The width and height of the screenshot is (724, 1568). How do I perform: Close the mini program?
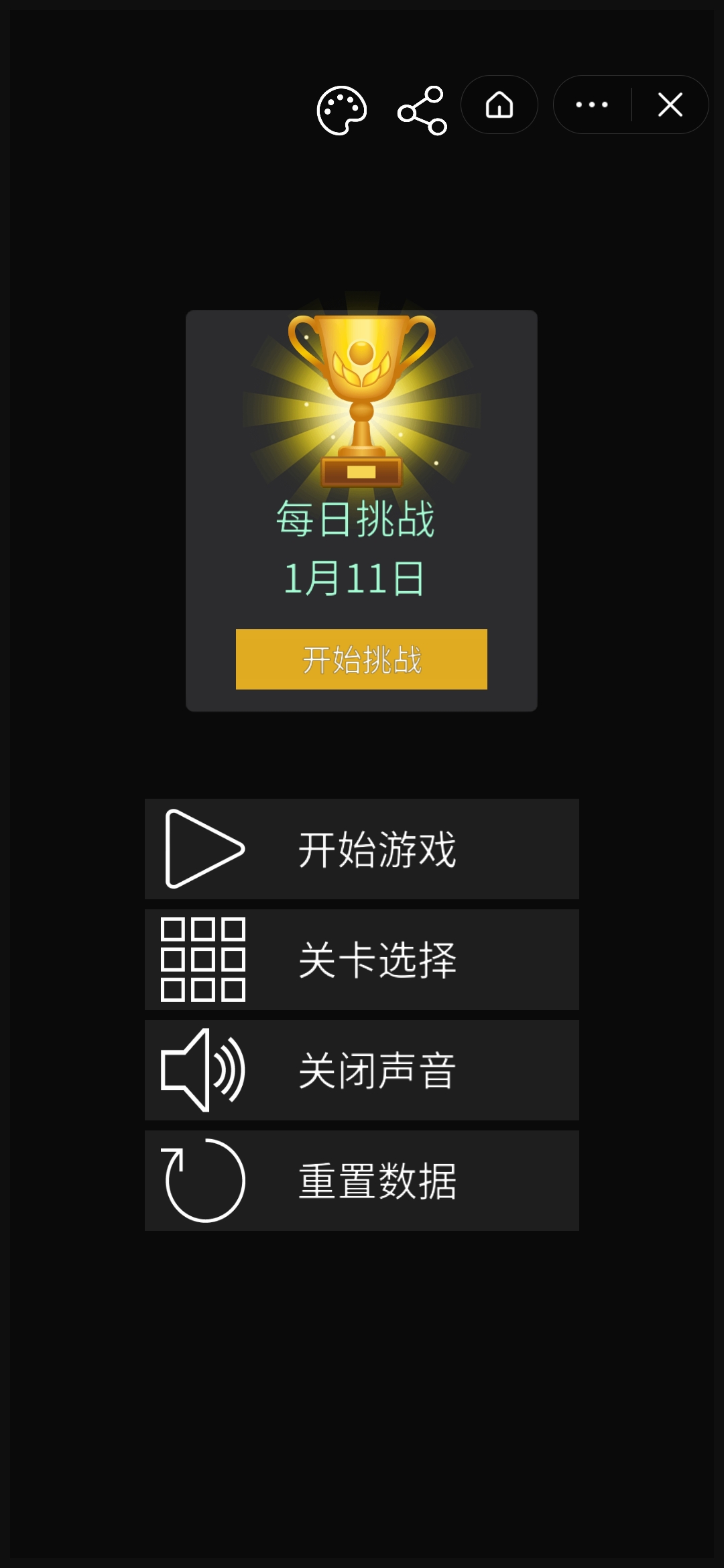point(670,105)
